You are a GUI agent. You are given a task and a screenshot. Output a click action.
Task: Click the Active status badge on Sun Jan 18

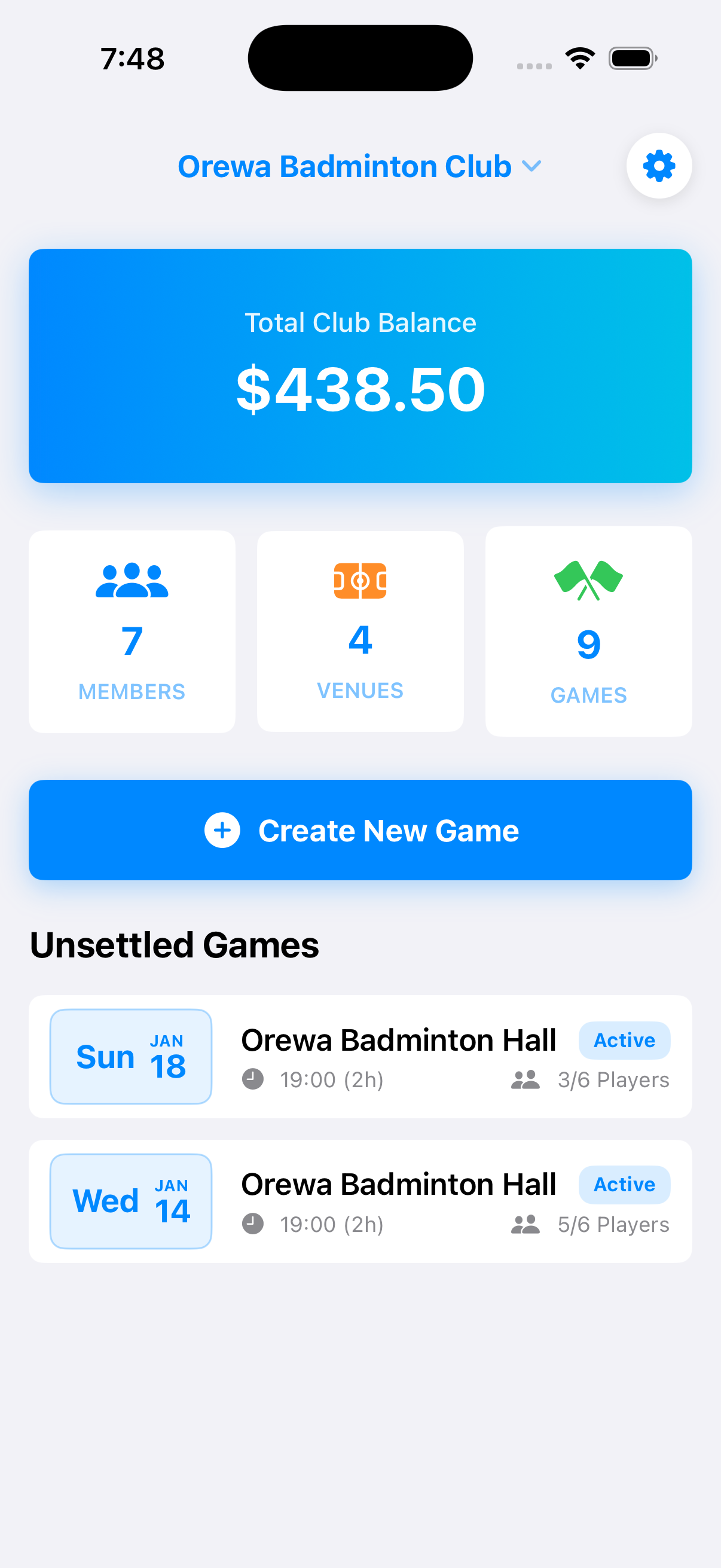coord(624,1041)
